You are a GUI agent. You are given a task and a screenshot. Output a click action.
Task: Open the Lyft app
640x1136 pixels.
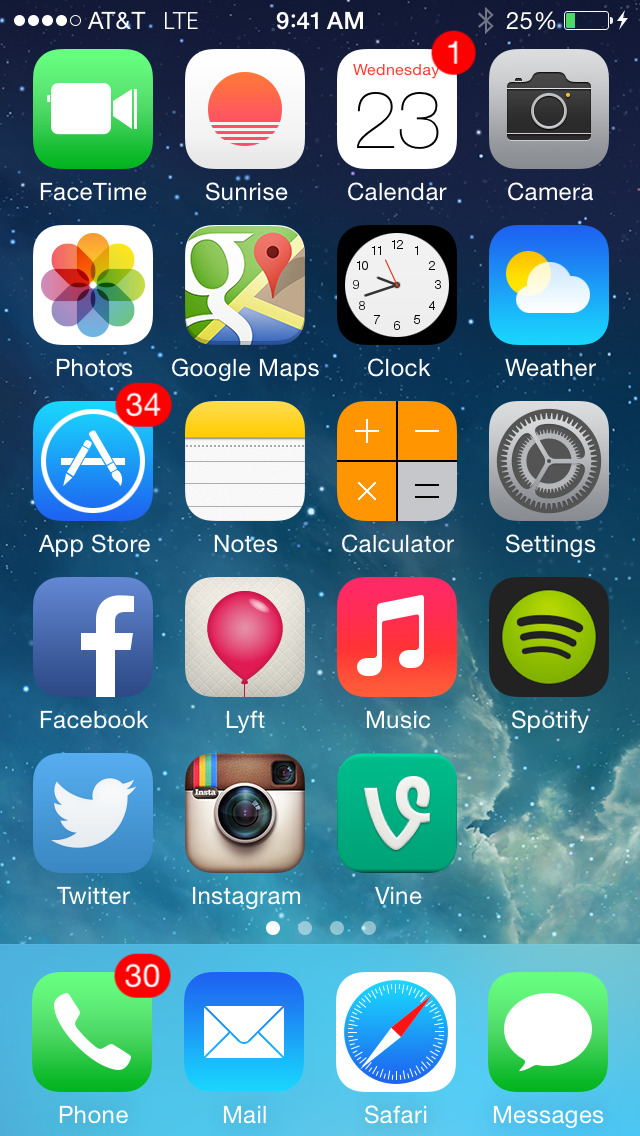tap(245, 637)
